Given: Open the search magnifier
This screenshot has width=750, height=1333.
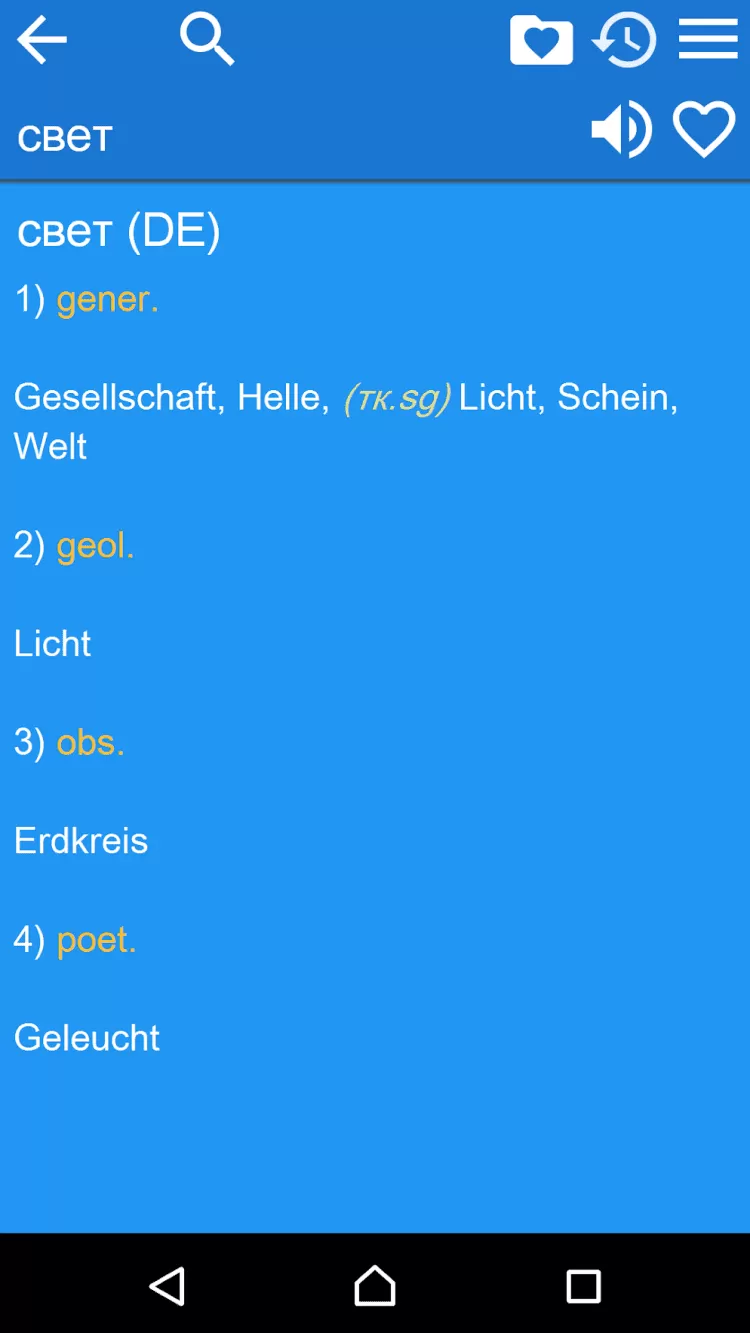Looking at the screenshot, I should (207, 40).
